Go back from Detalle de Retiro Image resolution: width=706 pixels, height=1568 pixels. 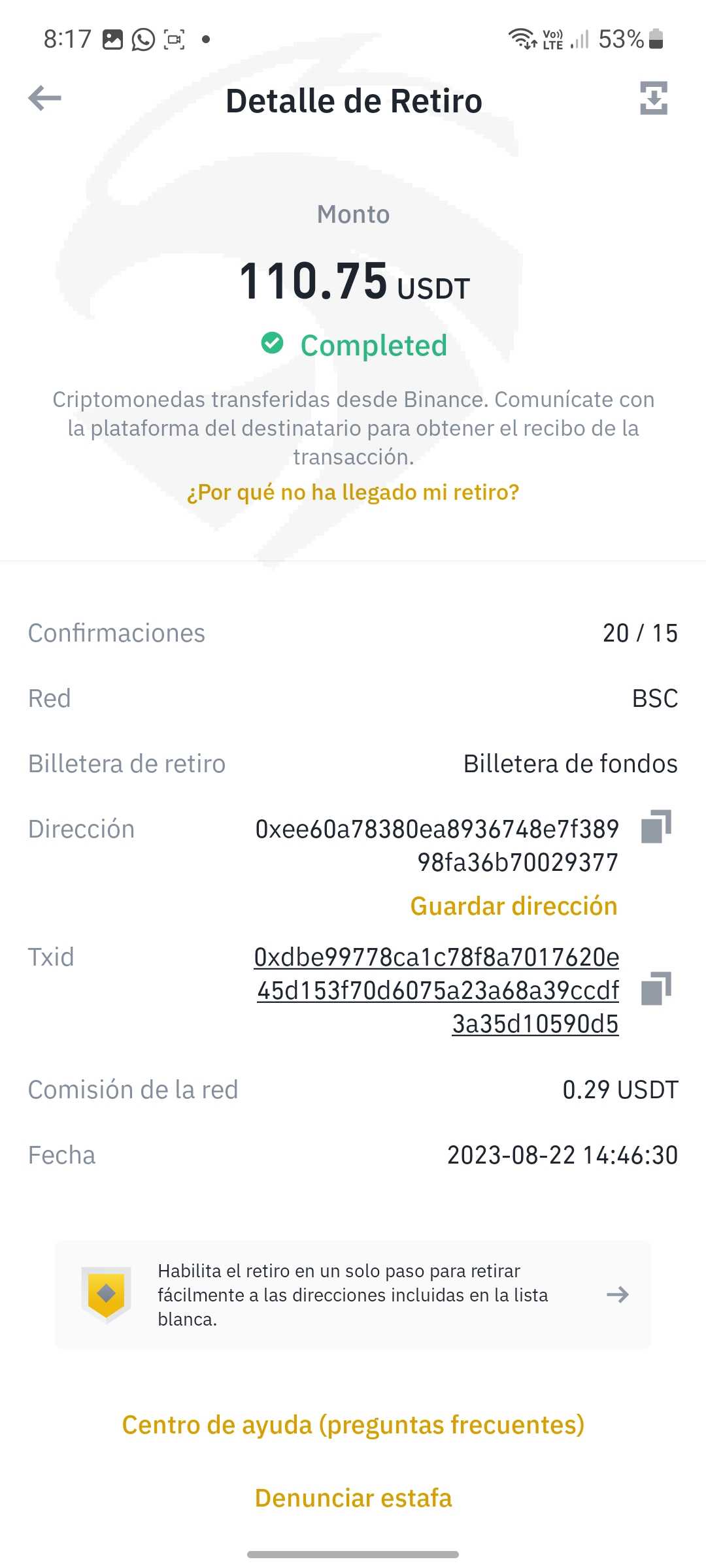tap(44, 99)
